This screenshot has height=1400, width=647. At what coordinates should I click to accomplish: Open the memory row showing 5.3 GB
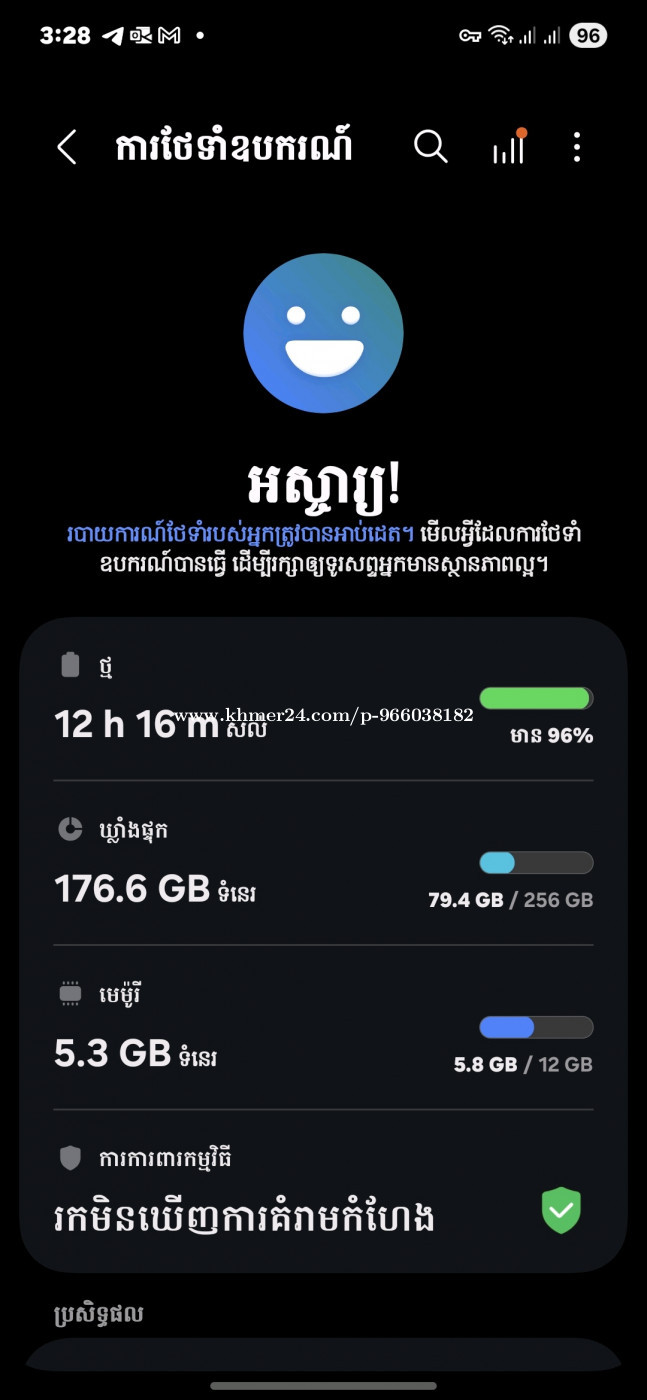[323, 1027]
